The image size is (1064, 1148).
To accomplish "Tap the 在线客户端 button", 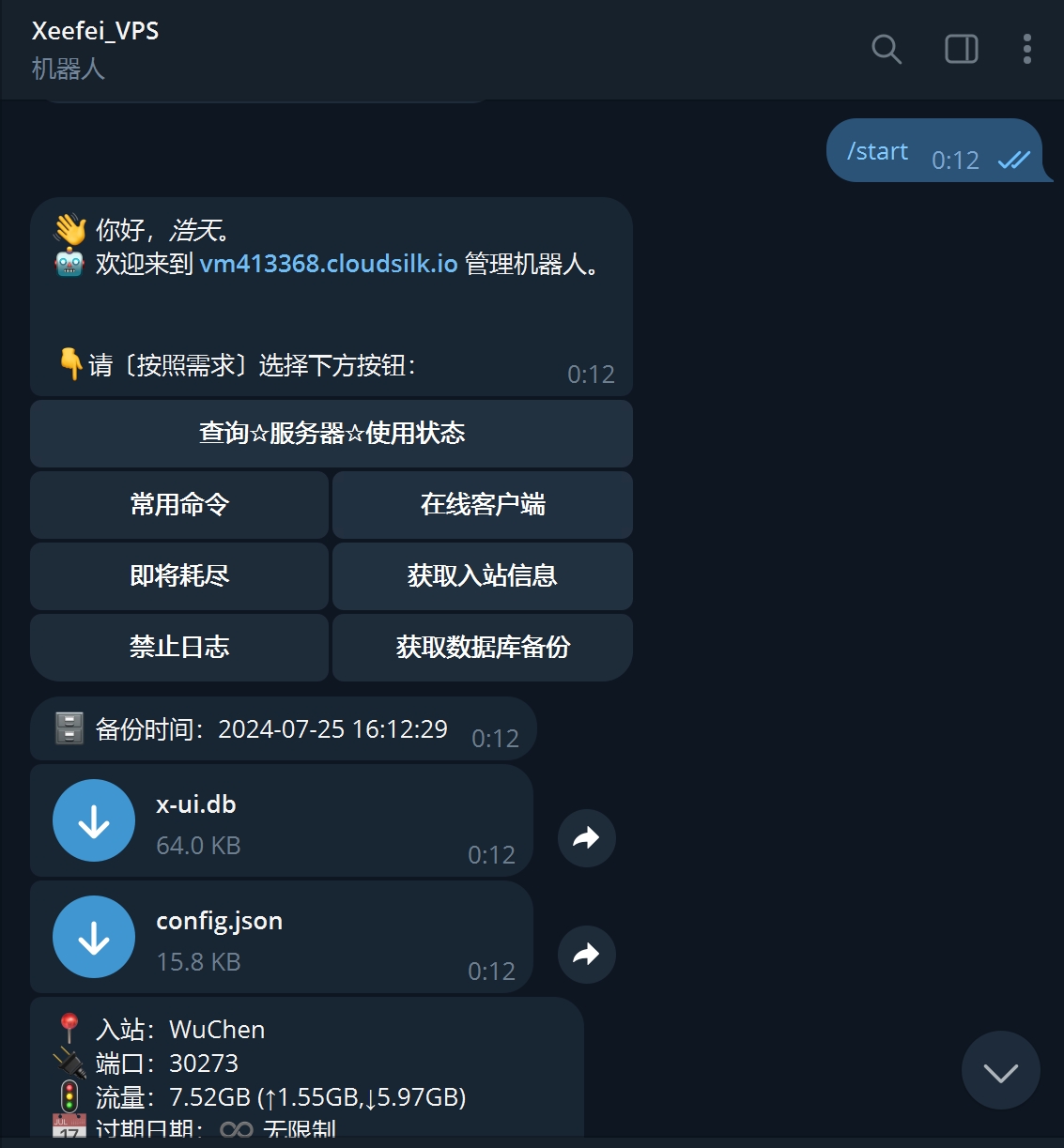I will click(482, 505).
